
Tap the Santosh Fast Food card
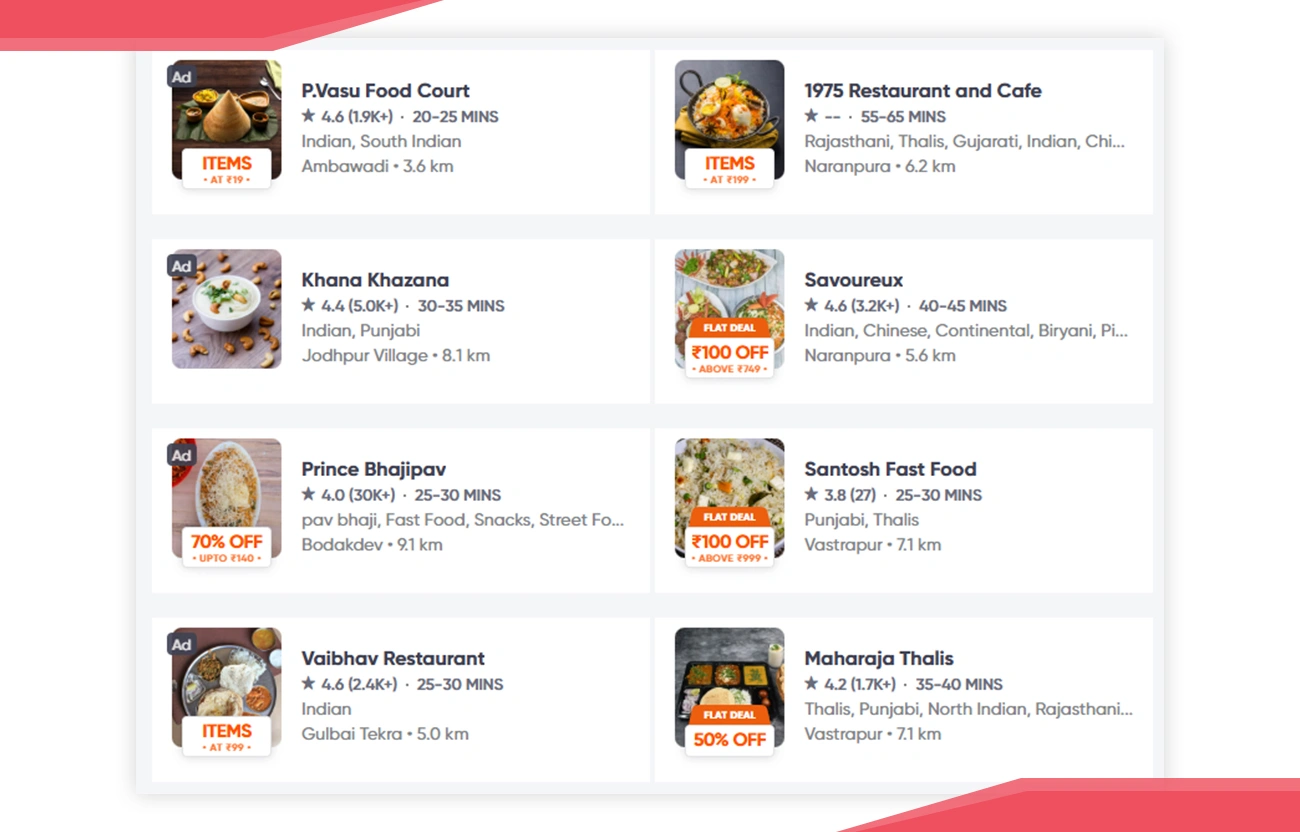coord(890,469)
